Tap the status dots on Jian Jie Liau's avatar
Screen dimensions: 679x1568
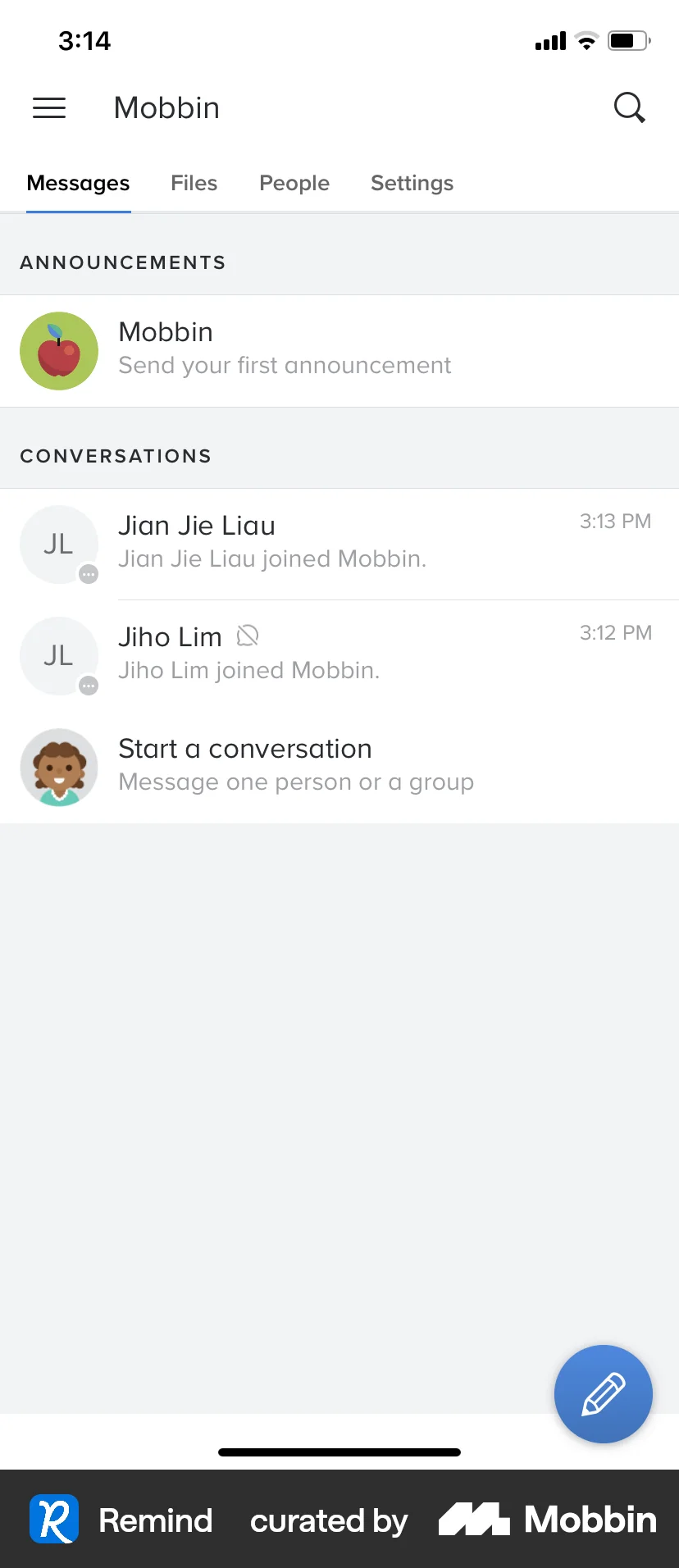click(89, 575)
